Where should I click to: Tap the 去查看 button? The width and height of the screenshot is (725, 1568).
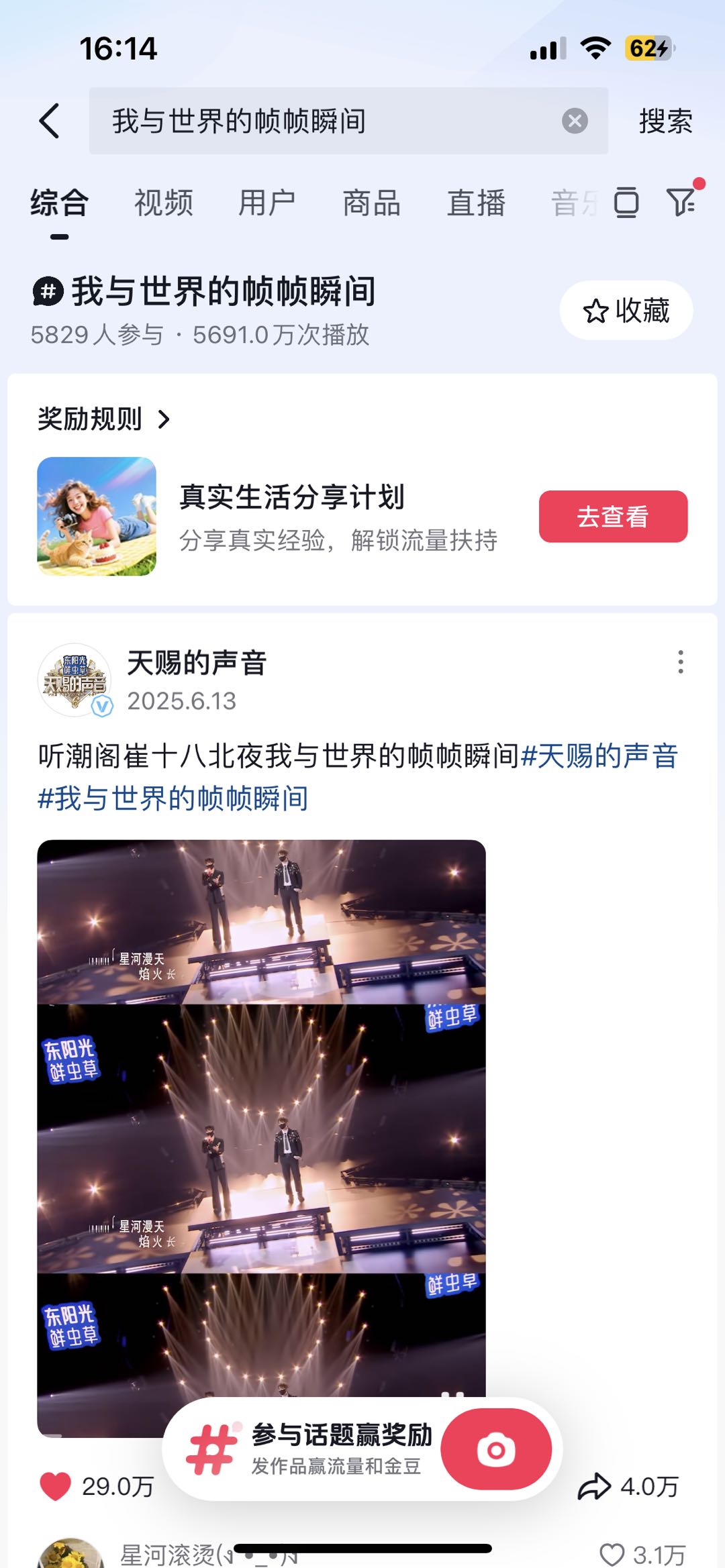[x=612, y=517]
